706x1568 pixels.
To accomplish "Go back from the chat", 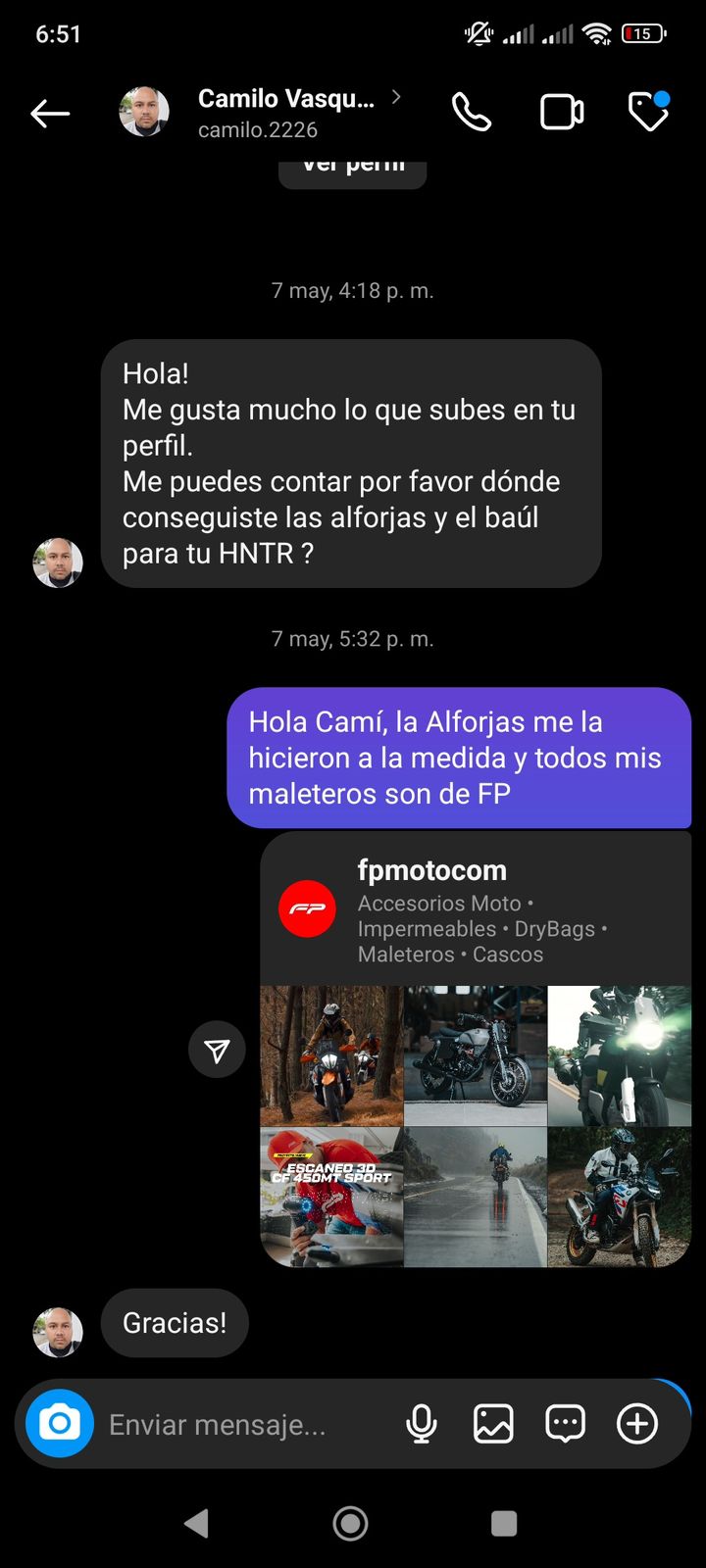I will click(50, 114).
